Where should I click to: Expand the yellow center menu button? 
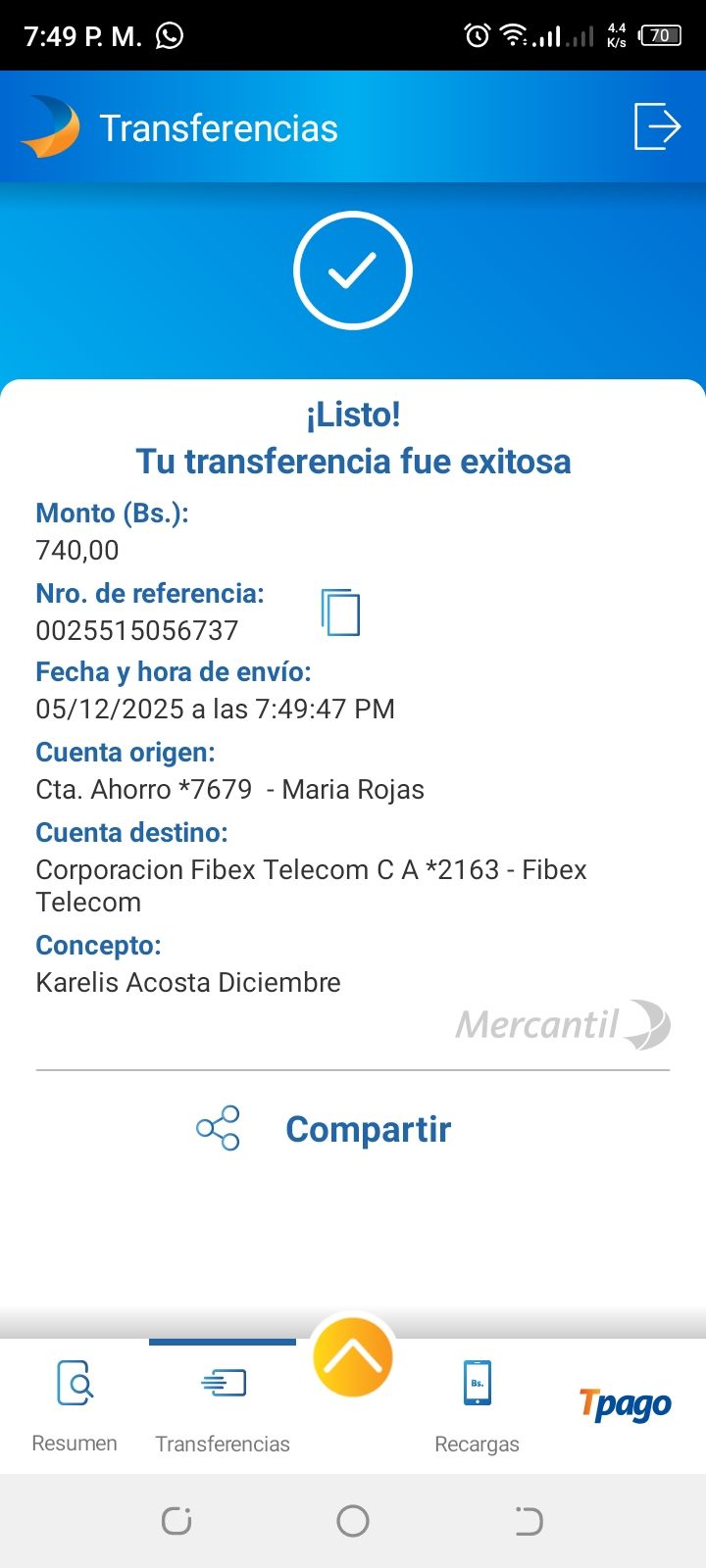point(353,1357)
